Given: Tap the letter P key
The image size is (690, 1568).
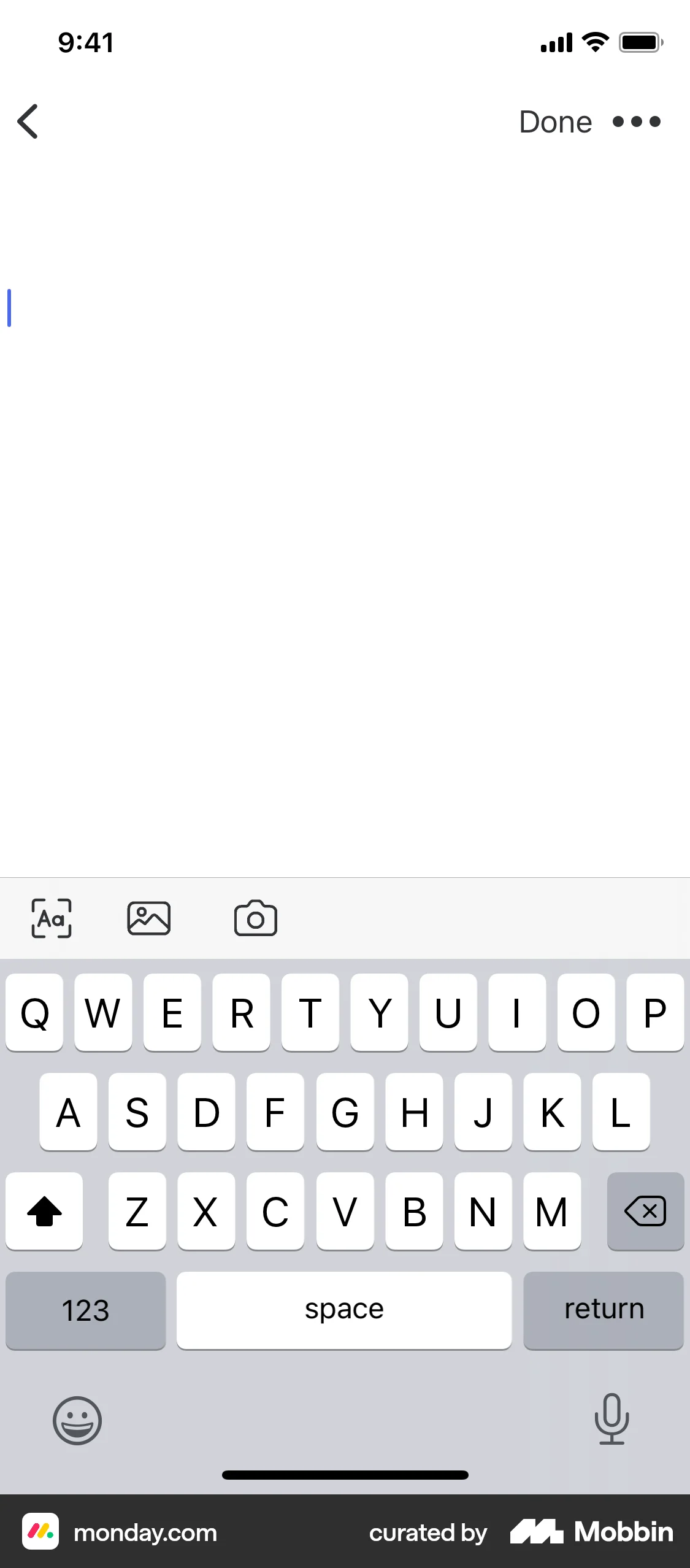Looking at the screenshot, I should pos(655,1013).
